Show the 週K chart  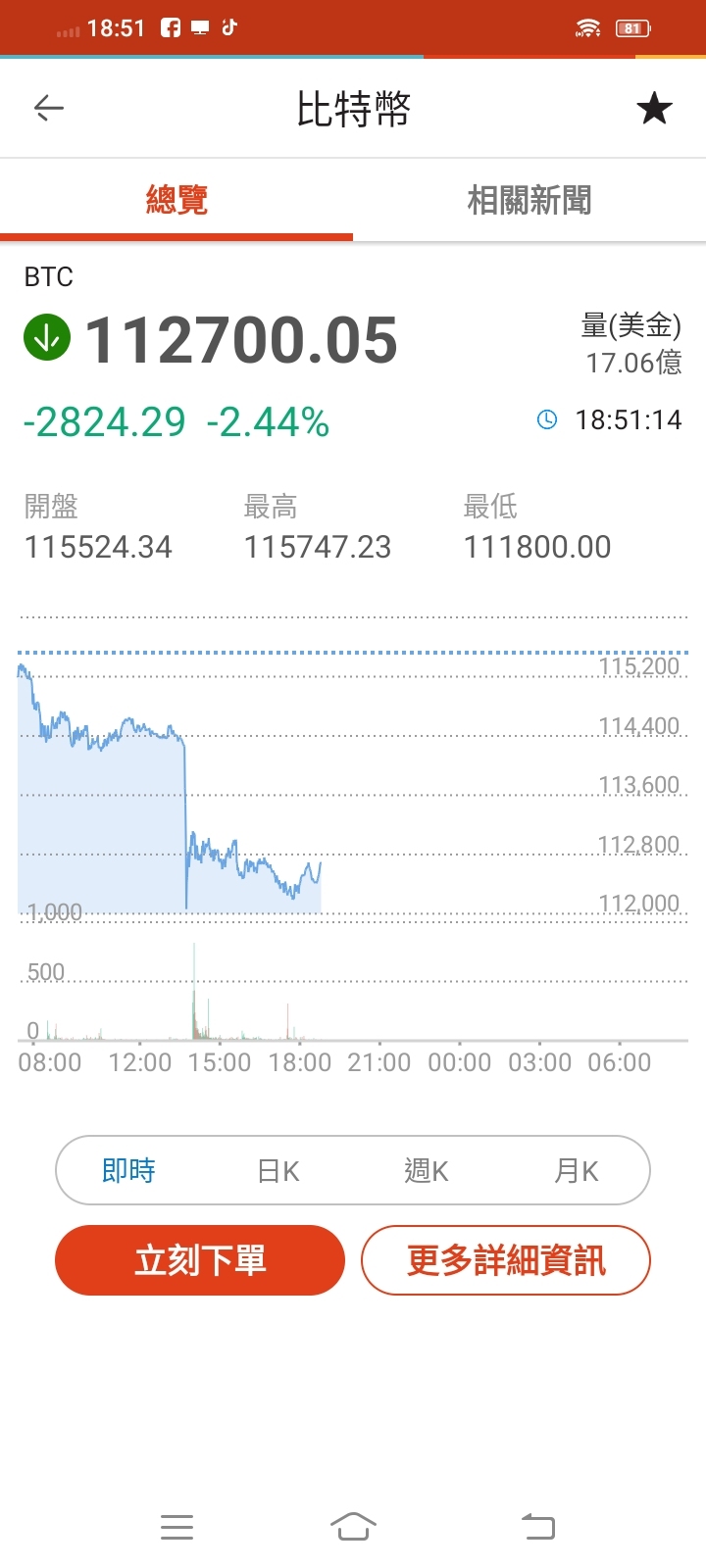tap(427, 1170)
